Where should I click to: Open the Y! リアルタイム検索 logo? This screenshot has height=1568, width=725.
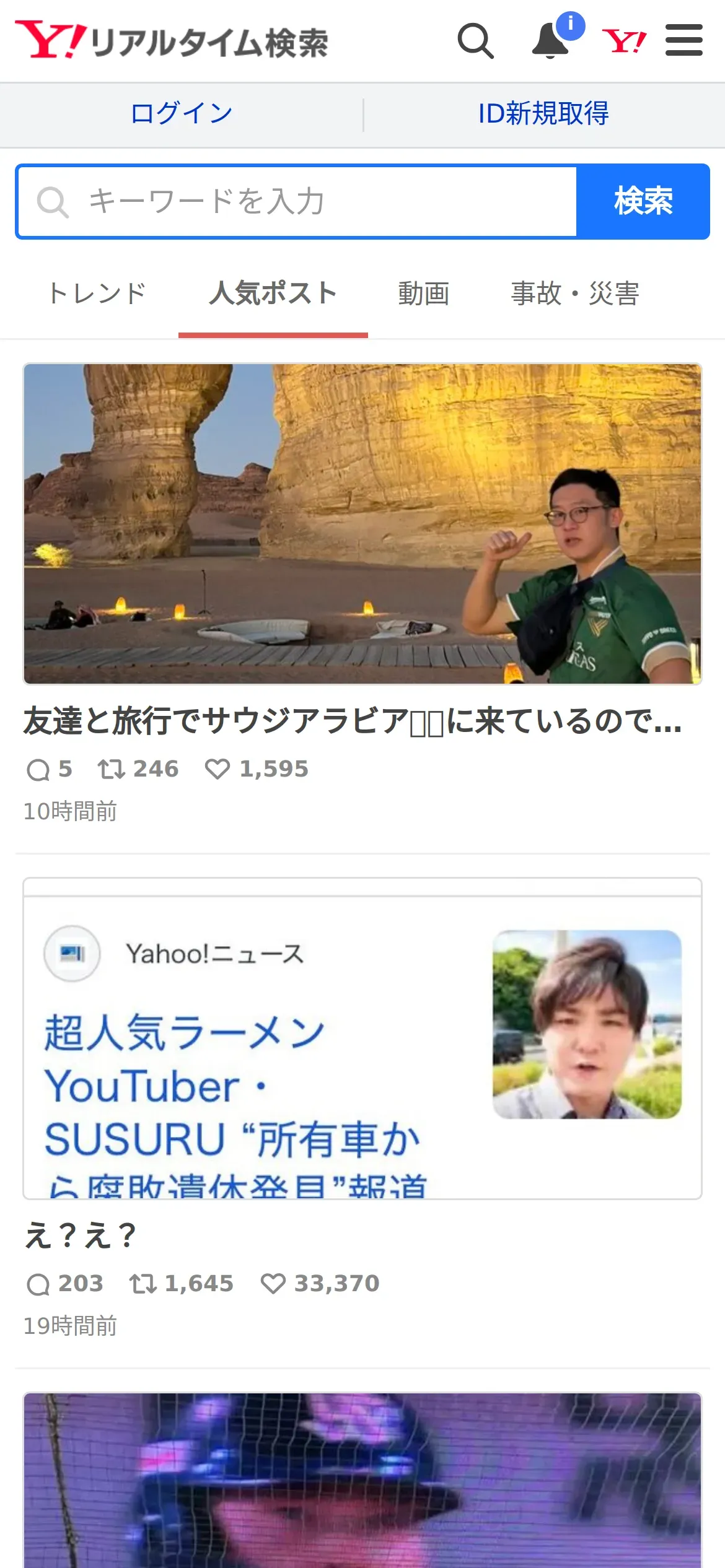click(172, 41)
